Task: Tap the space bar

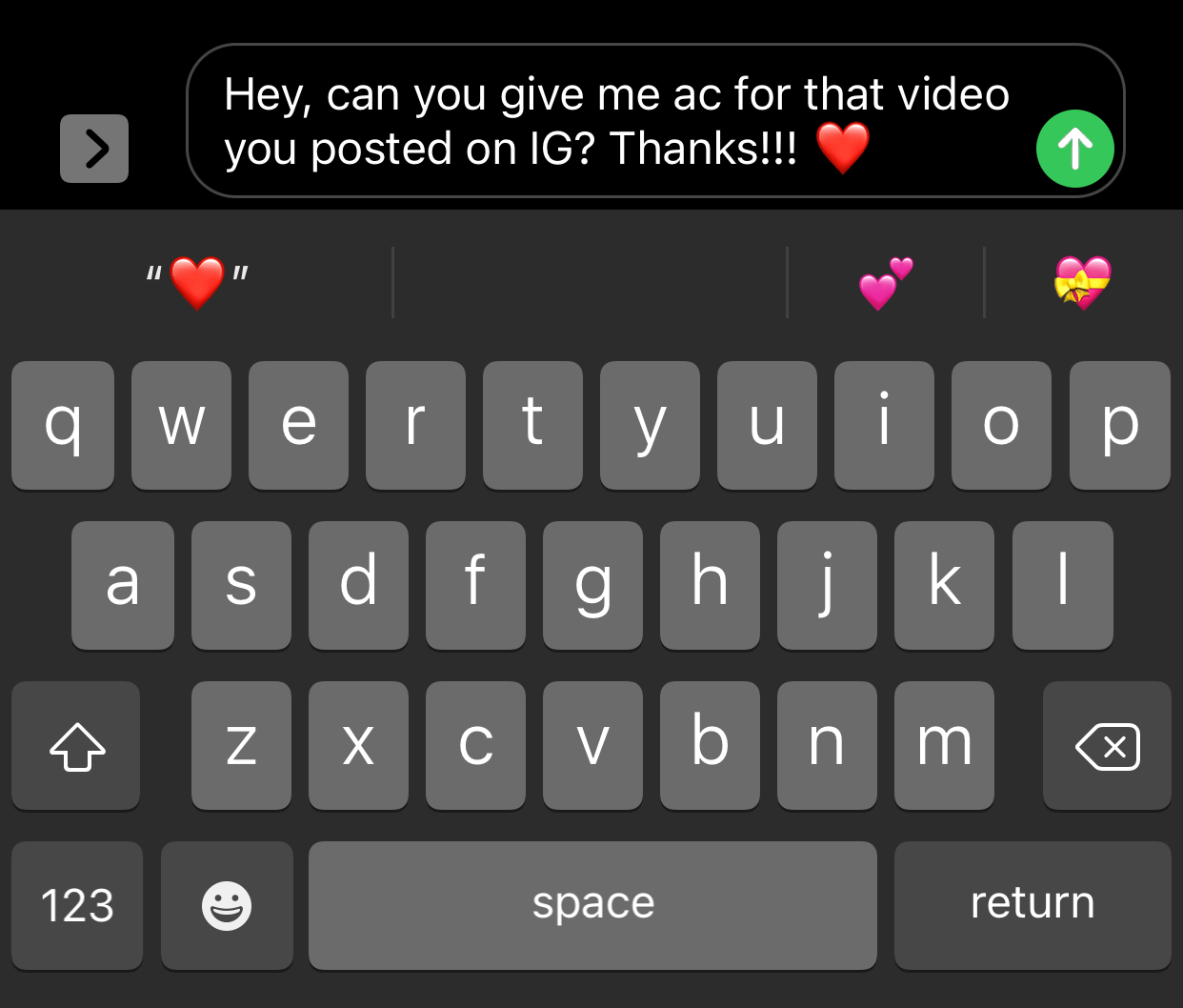Action: point(592,905)
